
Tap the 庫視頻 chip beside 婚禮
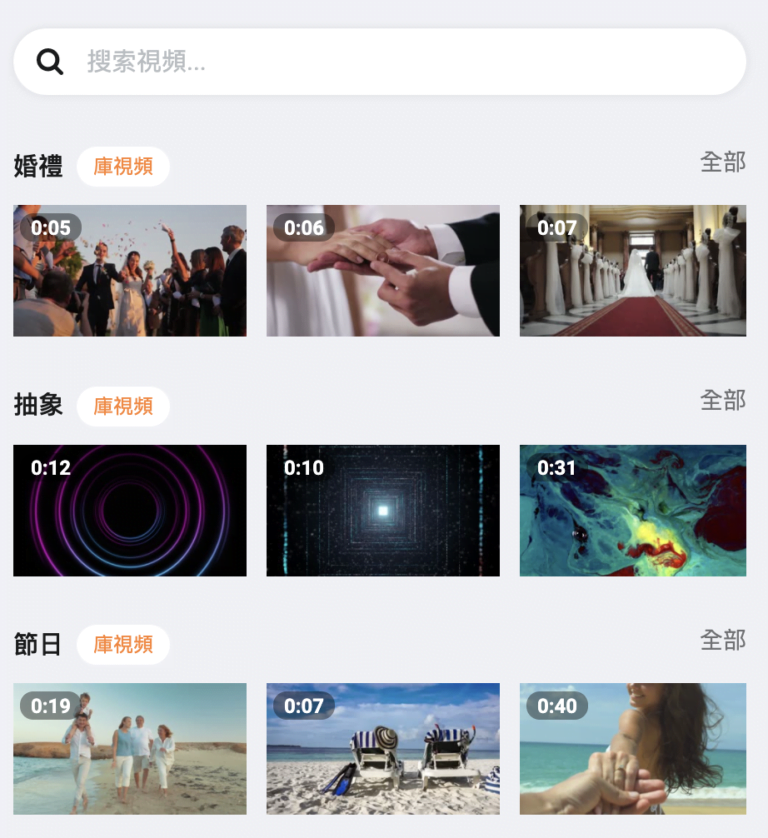123,167
